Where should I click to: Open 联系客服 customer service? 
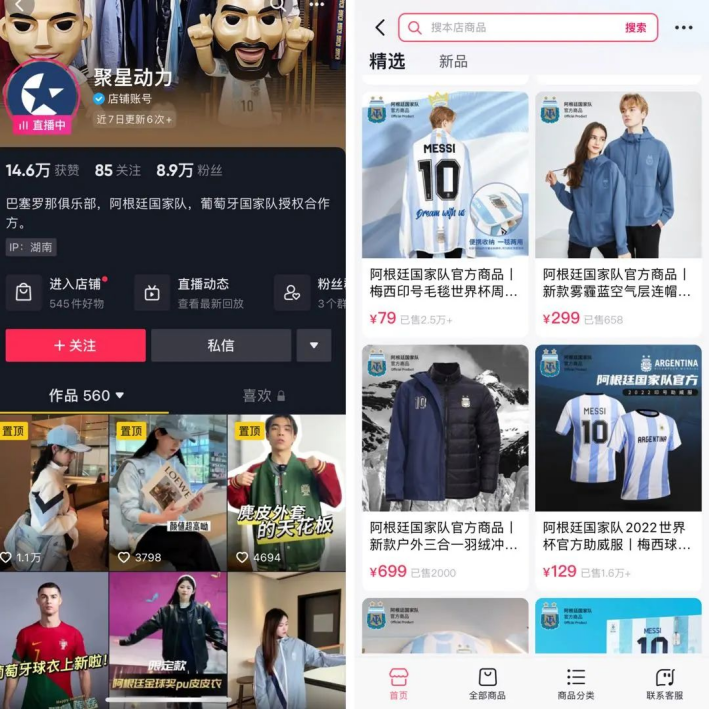coord(664,684)
